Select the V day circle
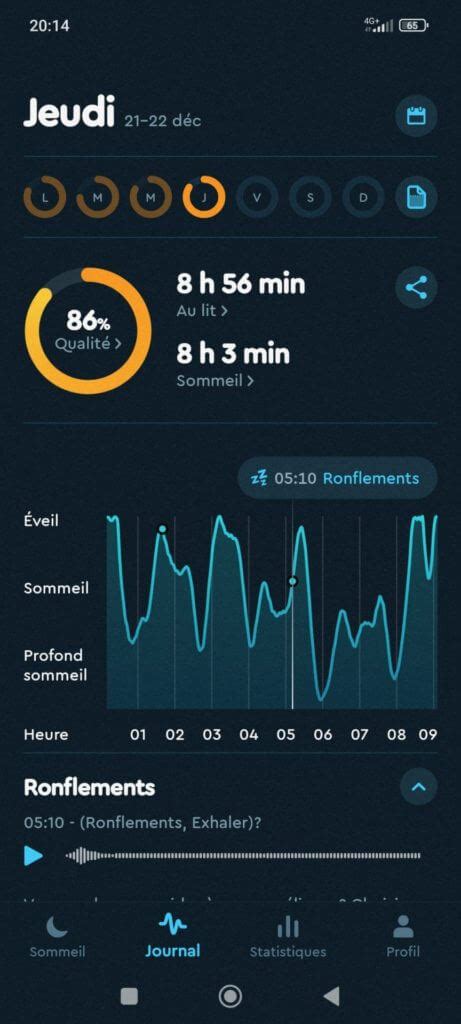Viewport: 461px width, 1024px height. [257, 197]
